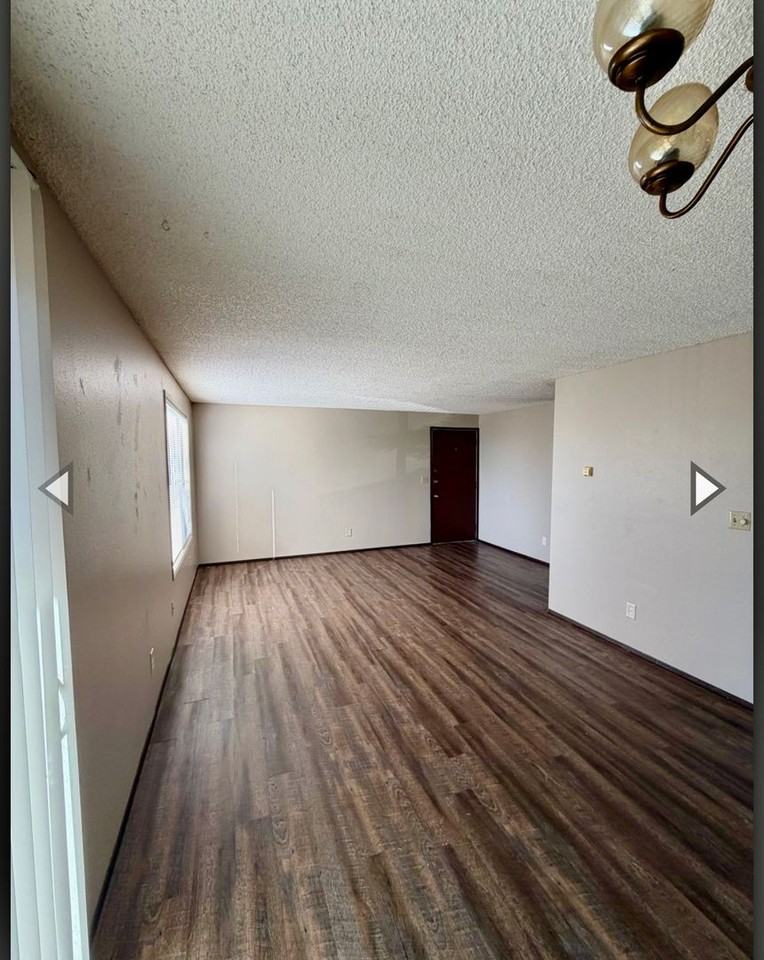Viewport: 764px width, 960px height.
Task: Click the black bar above the photo
Action: point(380,4)
